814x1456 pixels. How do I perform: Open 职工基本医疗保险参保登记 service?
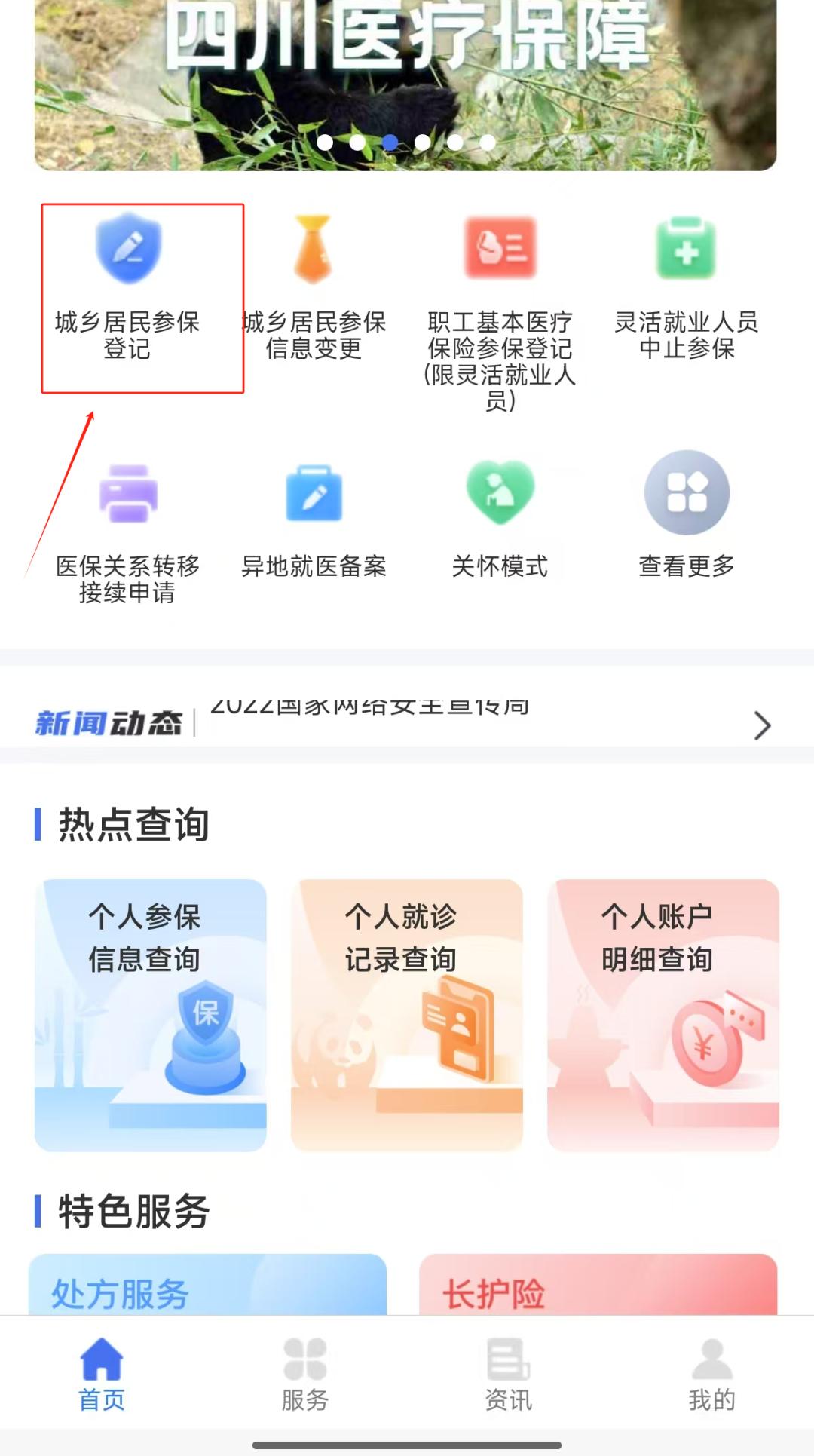[500, 302]
